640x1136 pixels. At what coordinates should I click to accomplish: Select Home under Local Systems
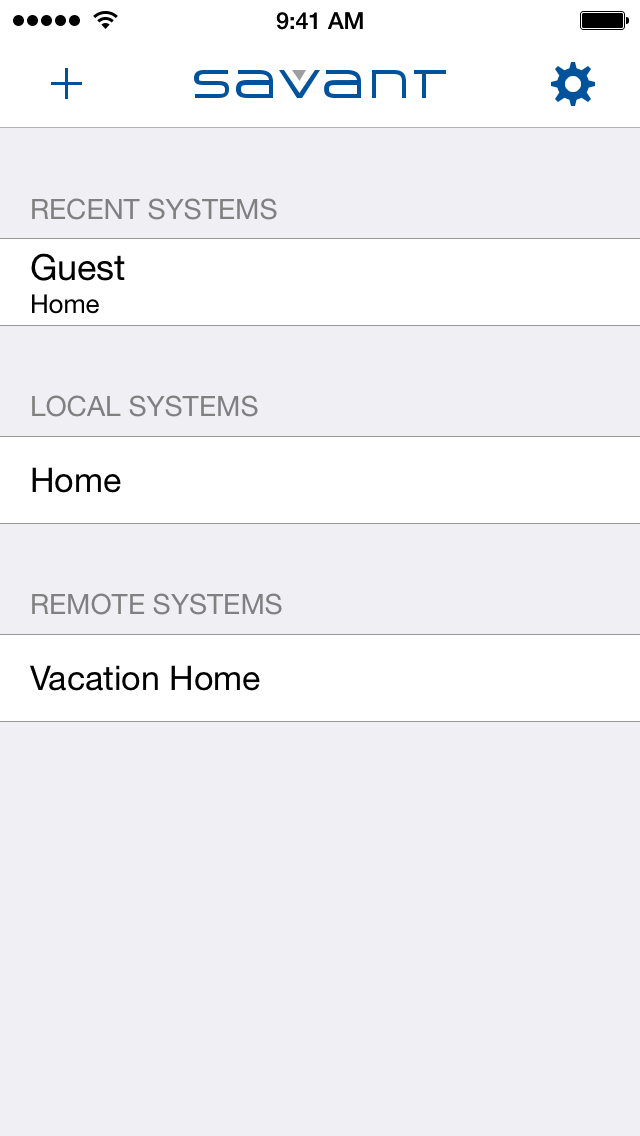coord(320,480)
